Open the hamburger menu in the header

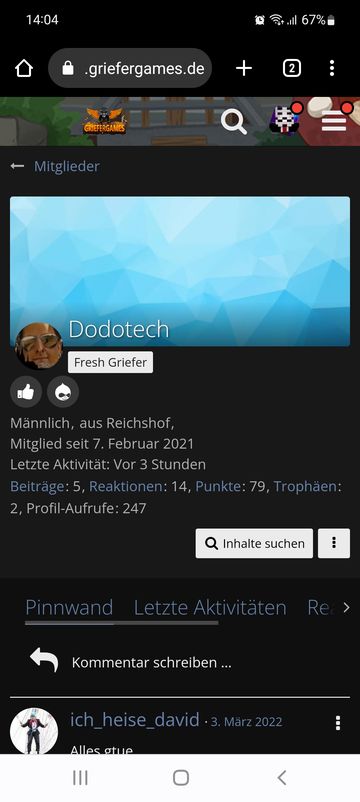click(x=334, y=122)
